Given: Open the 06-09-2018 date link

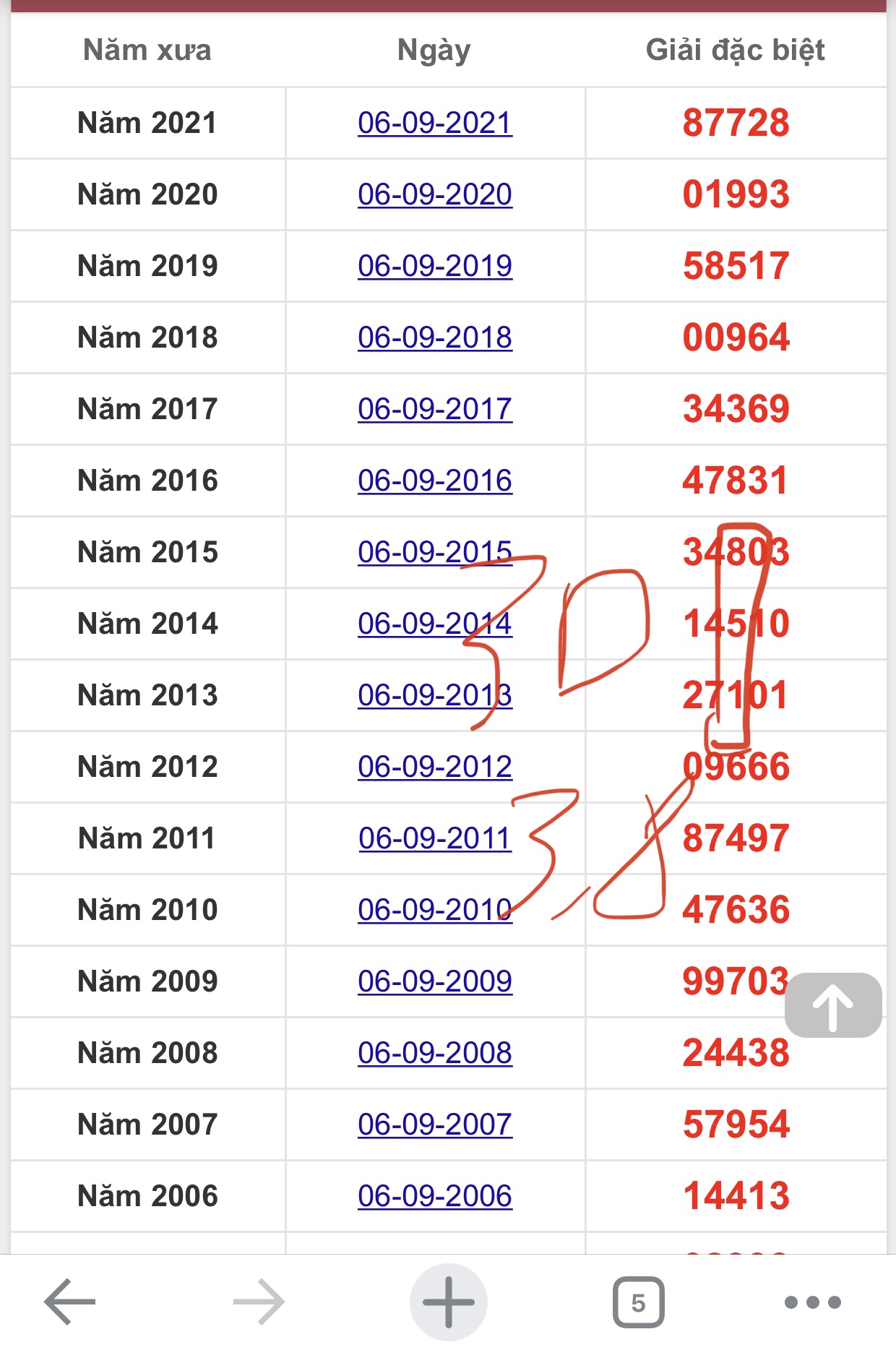Looking at the screenshot, I should [435, 338].
